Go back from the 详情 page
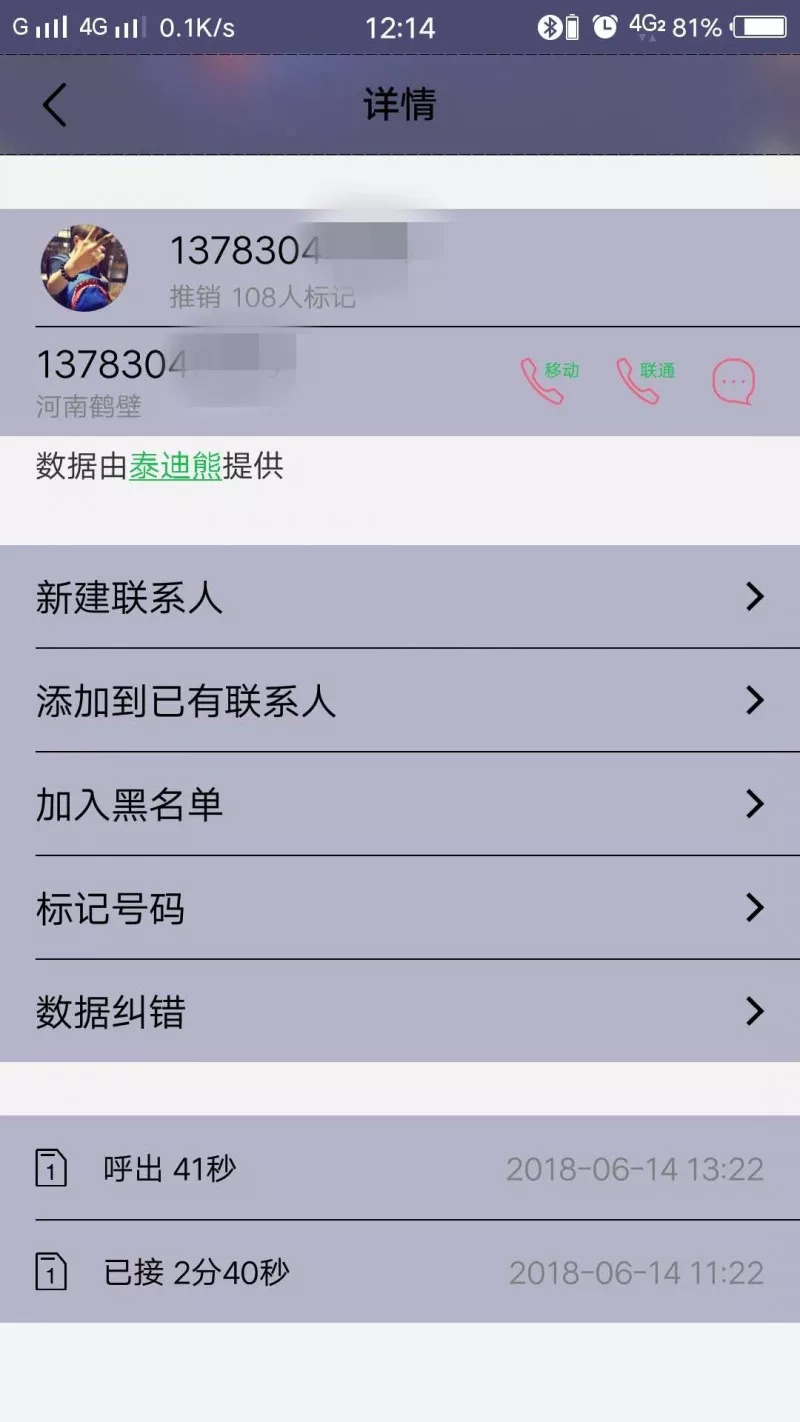The height and width of the screenshot is (1422, 800). (54, 104)
